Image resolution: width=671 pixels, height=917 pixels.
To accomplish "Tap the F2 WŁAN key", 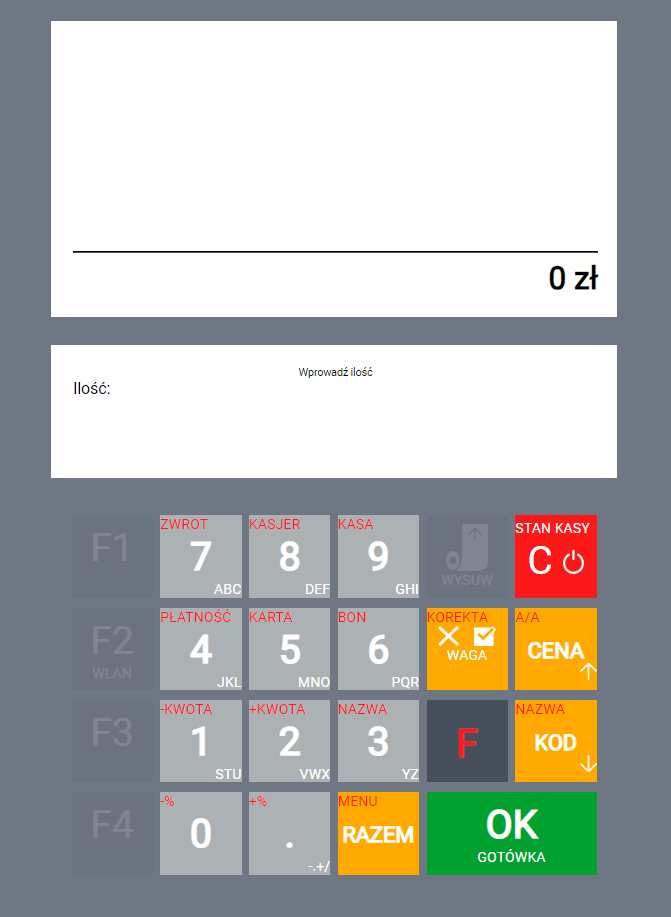I will (x=112, y=649).
